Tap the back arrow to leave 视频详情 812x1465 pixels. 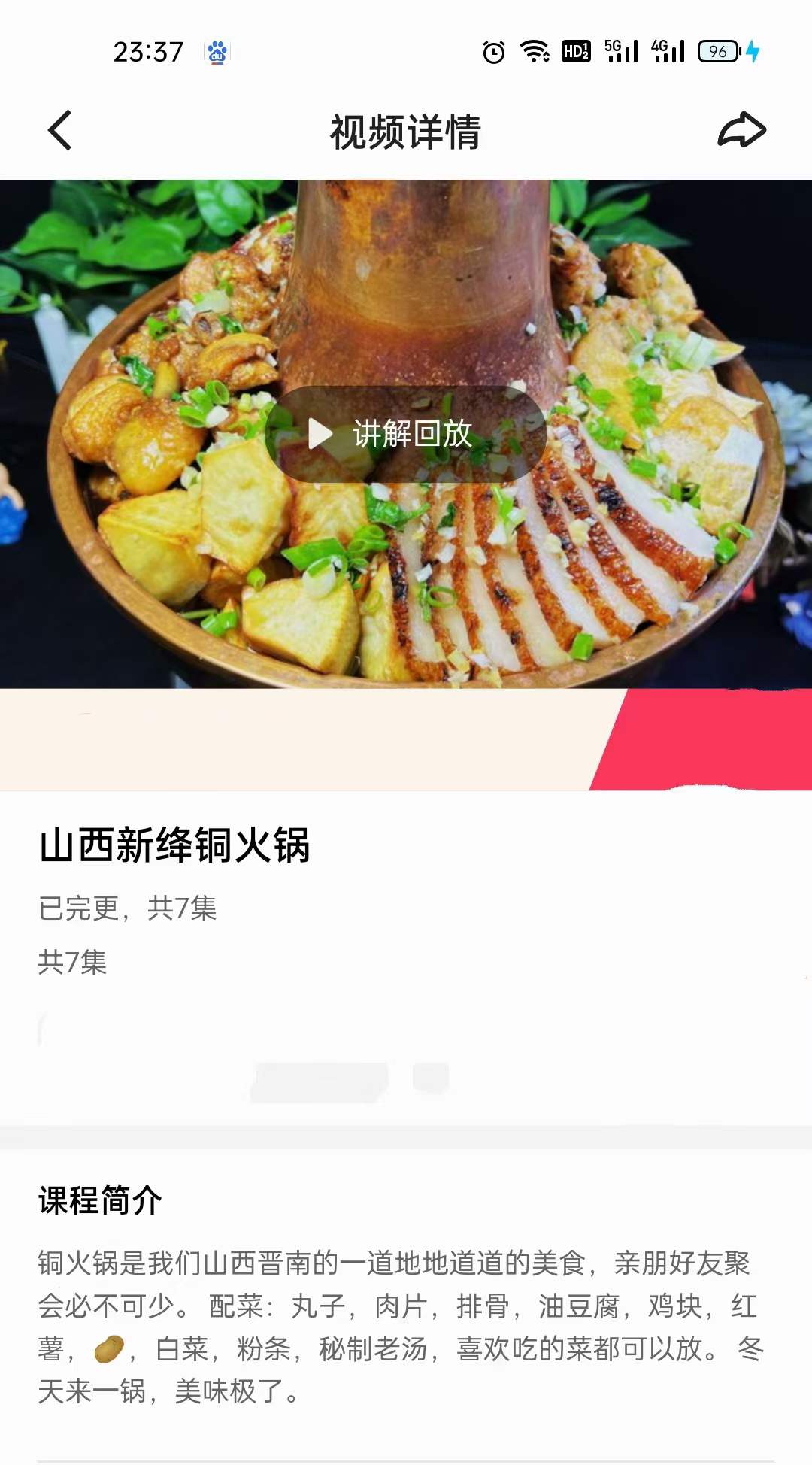pos(59,130)
